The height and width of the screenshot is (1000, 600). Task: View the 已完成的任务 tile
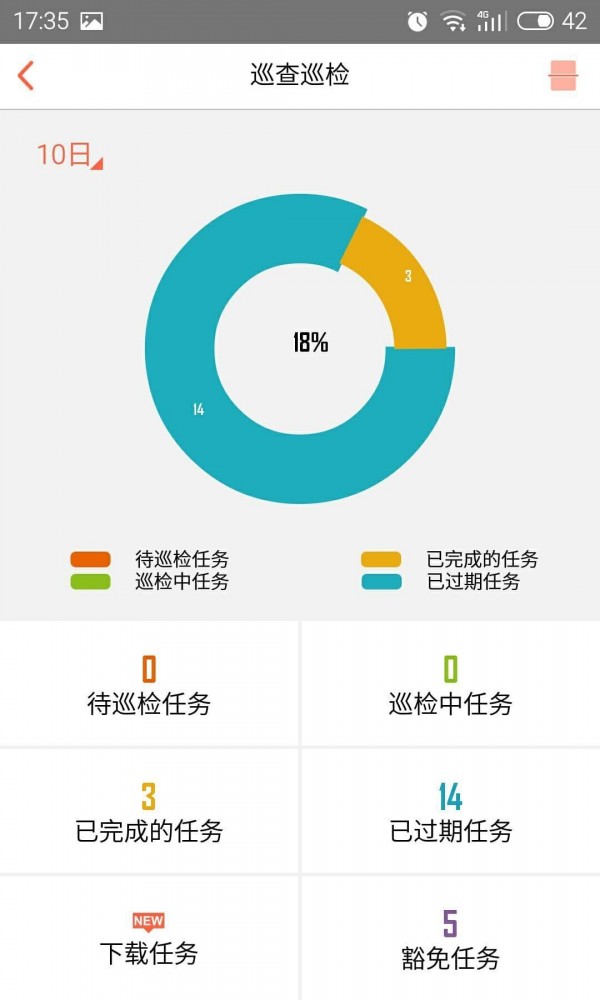149,812
